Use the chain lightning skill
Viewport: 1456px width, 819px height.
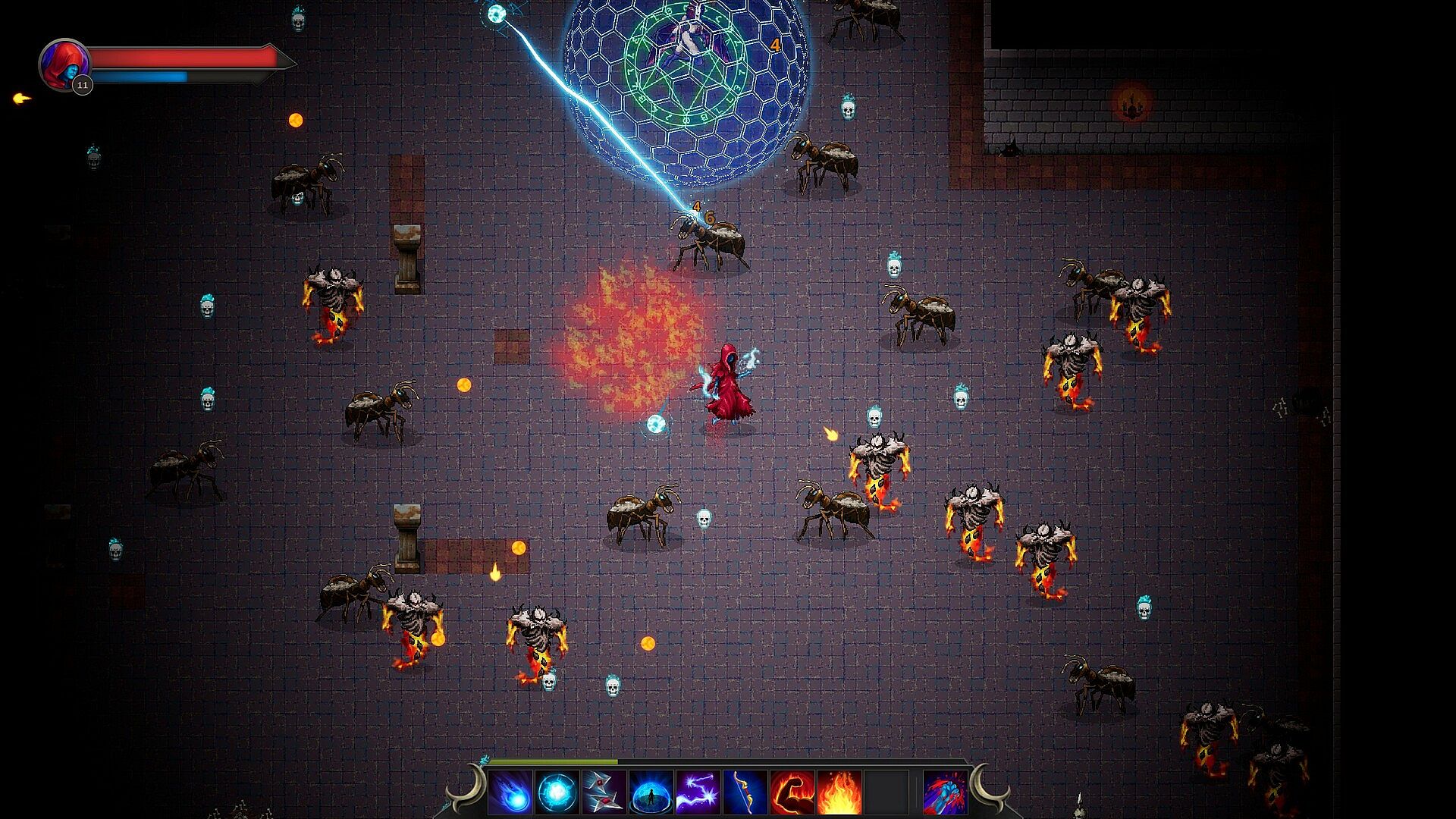point(698,792)
